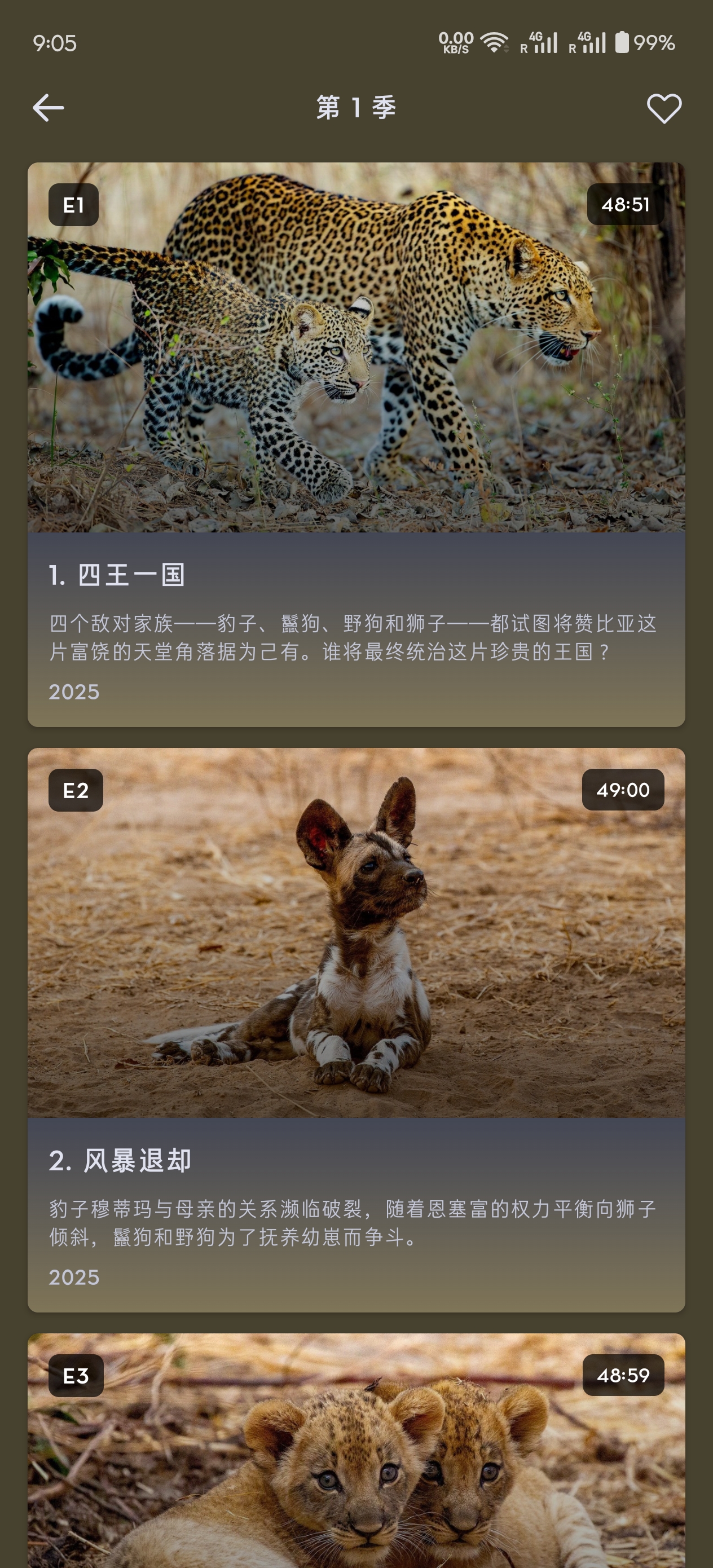The height and width of the screenshot is (1568, 713).
Task: Open episode 1 四王一国
Action: click(356, 444)
